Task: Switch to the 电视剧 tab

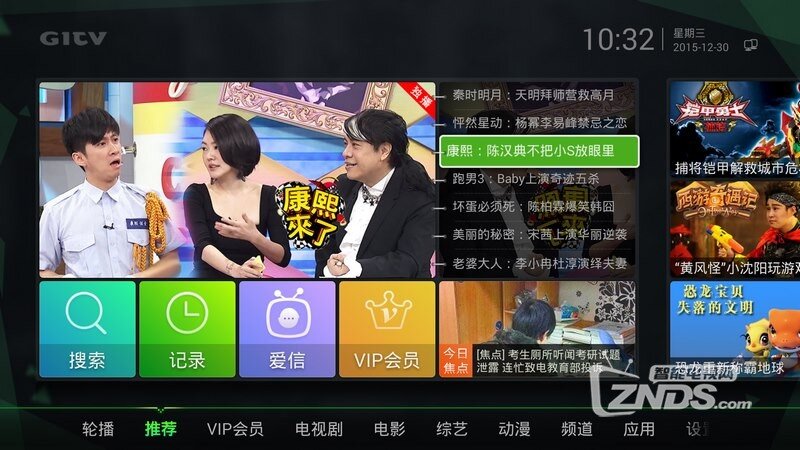Action: point(319,429)
